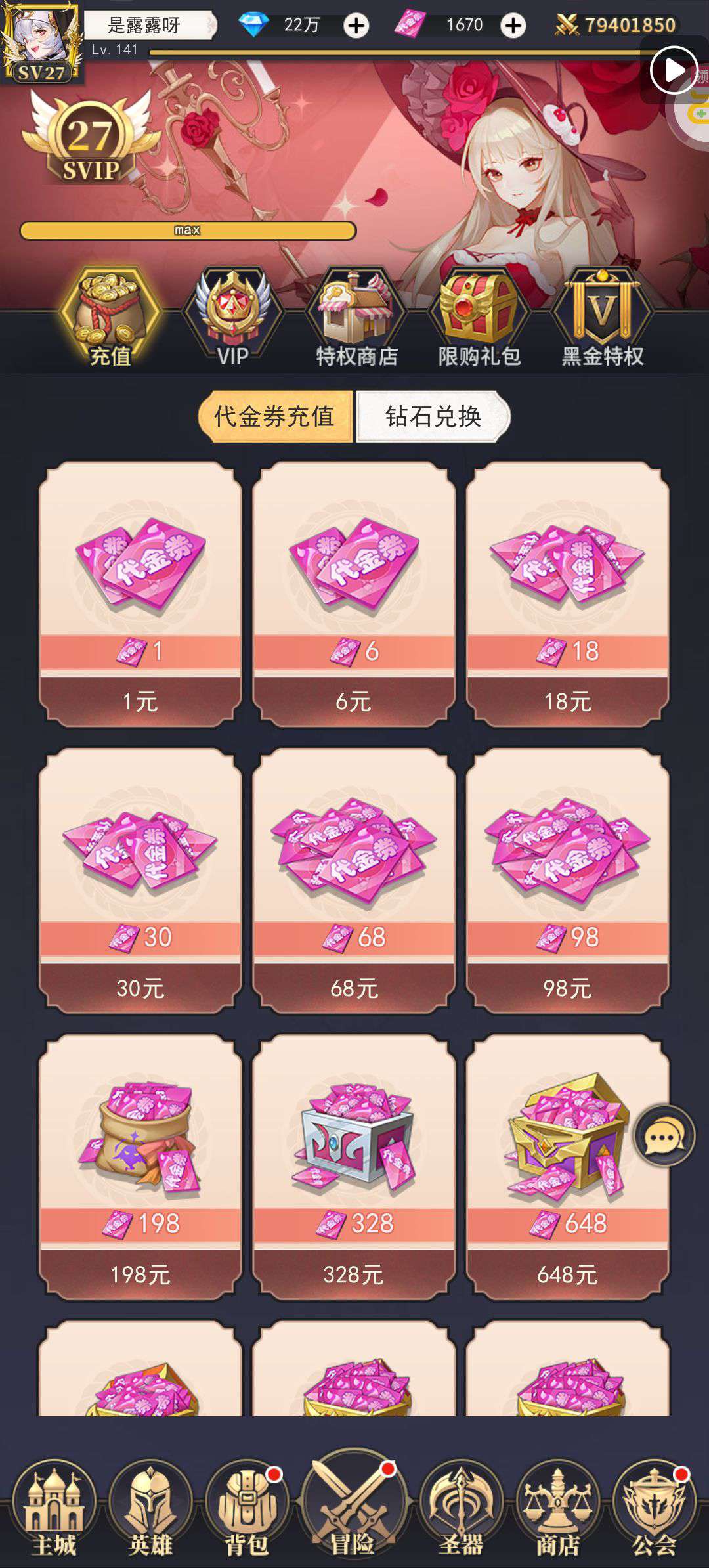Switch to the 钻石兑换 tab
The width and height of the screenshot is (709, 1568).
coord(433,416)
